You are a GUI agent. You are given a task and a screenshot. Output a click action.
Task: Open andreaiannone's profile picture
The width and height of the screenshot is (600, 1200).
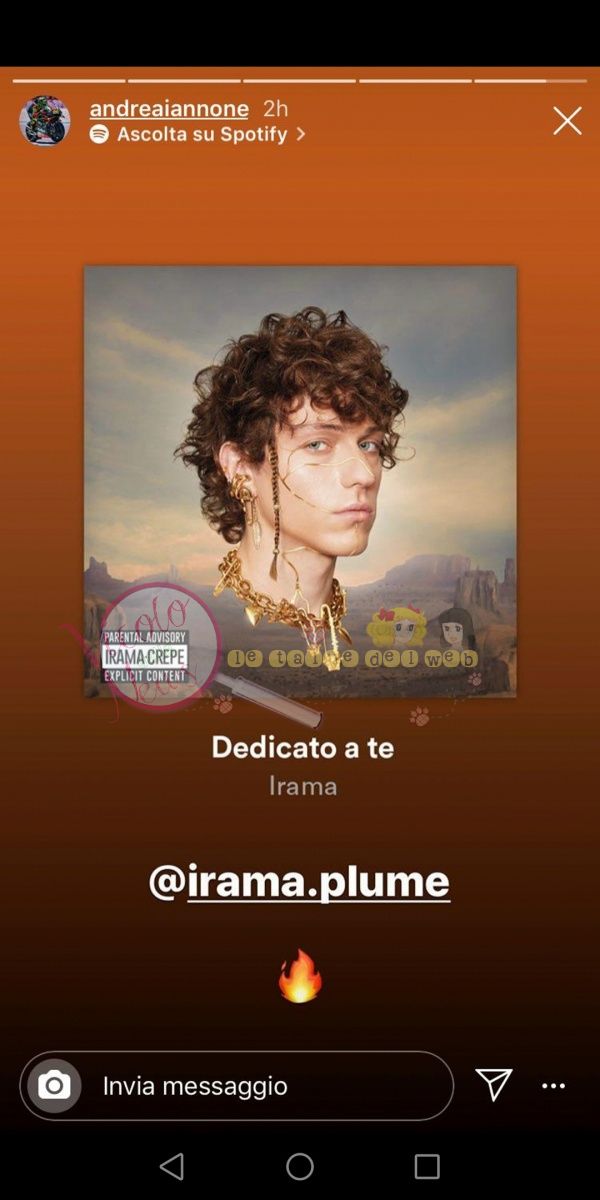click(45, 121)
